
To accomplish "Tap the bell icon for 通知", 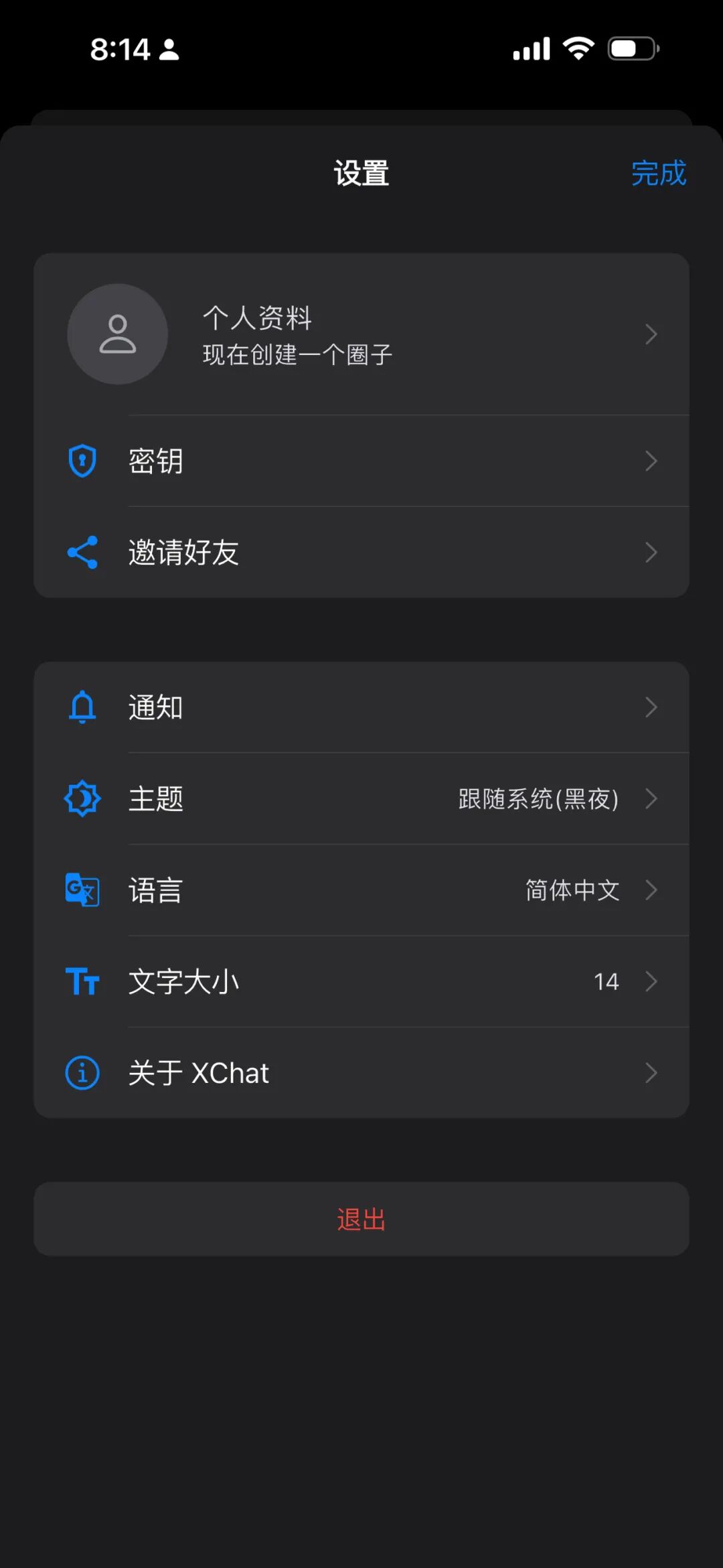I will pos(82,707).
